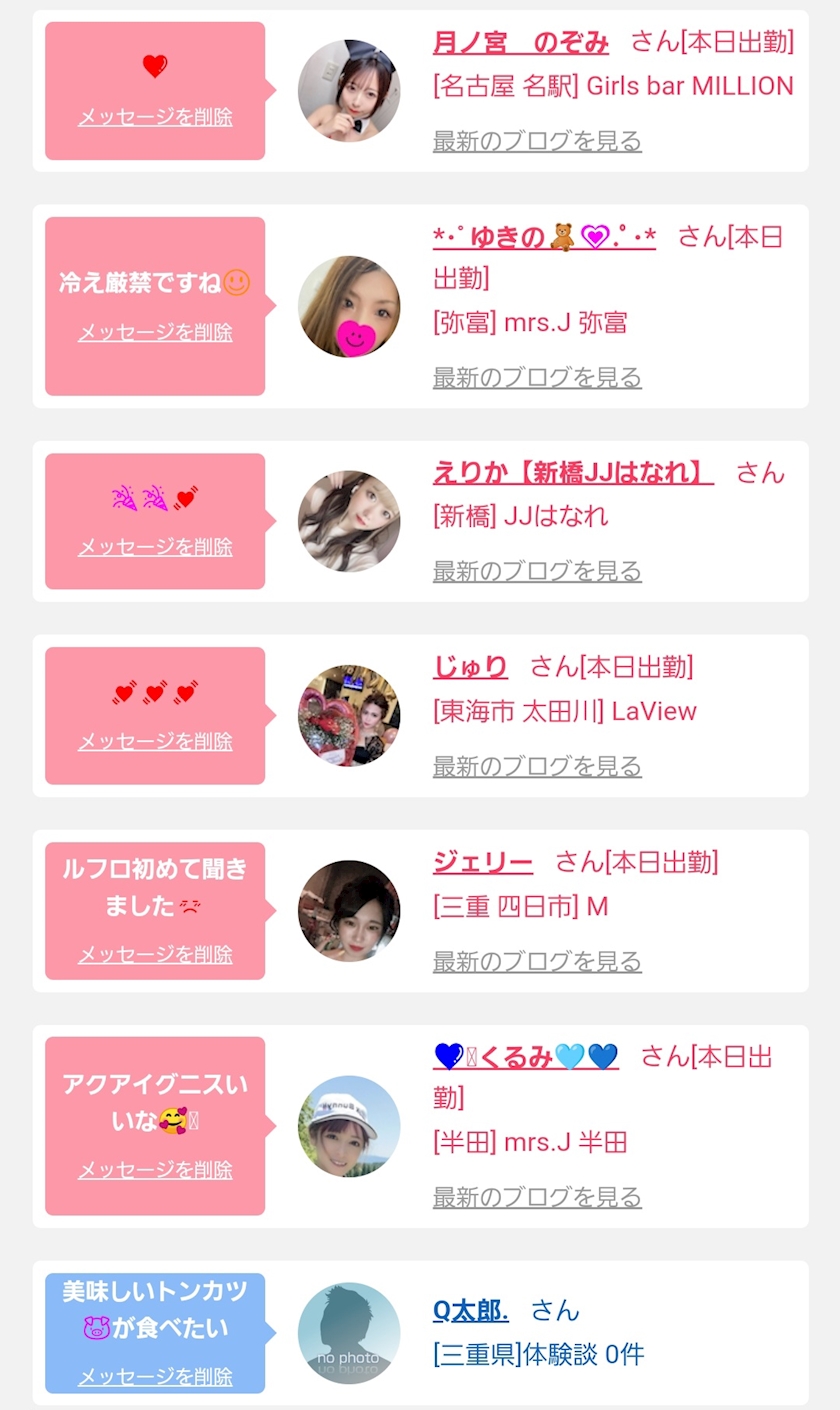
Task: View ゆきの's latest blog
Action: pyautogui.click(x=537, y=377)
